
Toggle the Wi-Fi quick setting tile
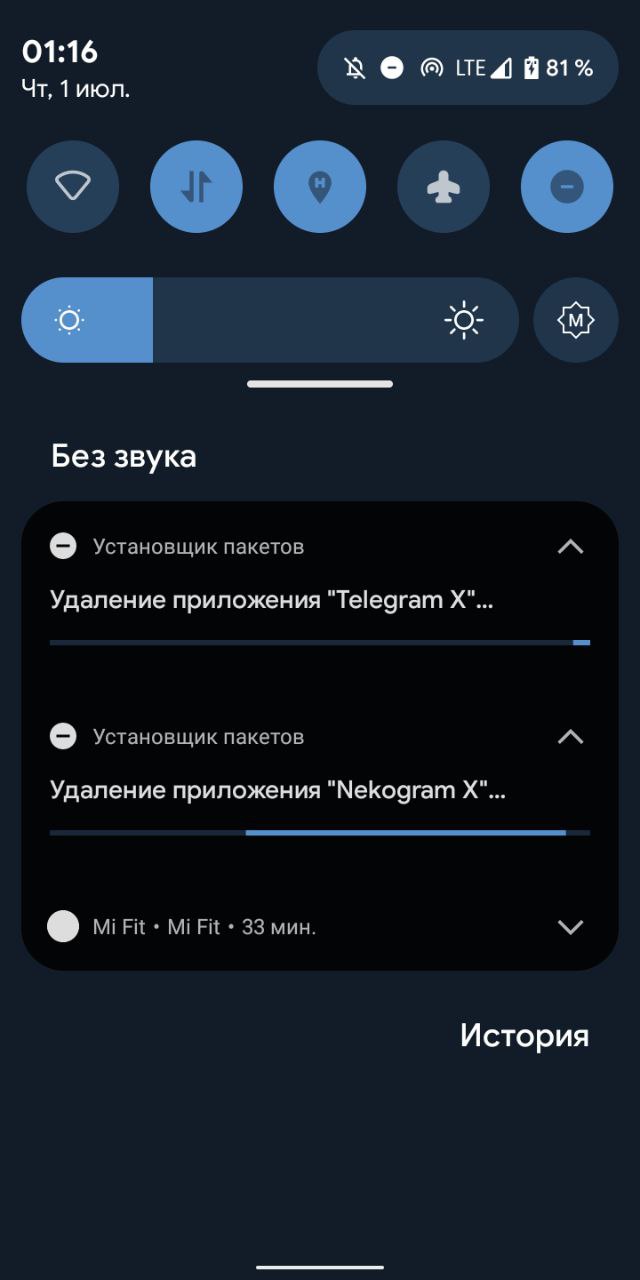click(x=72, y=187)
